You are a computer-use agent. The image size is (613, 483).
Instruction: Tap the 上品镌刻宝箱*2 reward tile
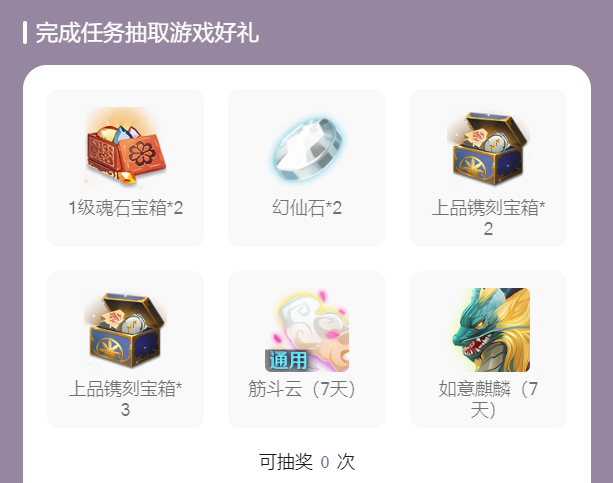pyautogui.click(x=488, y=167)
